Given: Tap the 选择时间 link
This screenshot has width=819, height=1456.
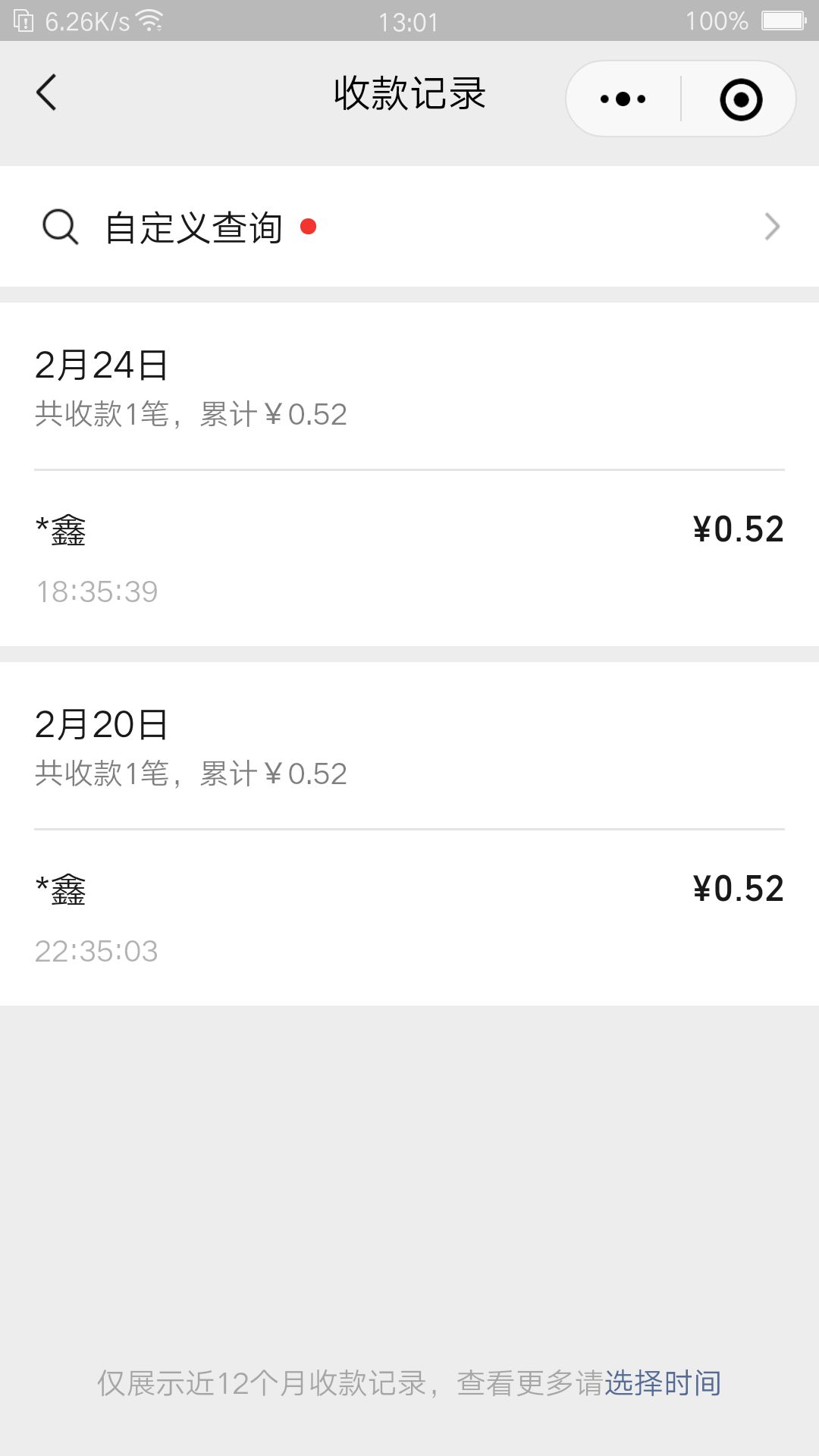Looking at the screenshot, I should [662, 1383].
